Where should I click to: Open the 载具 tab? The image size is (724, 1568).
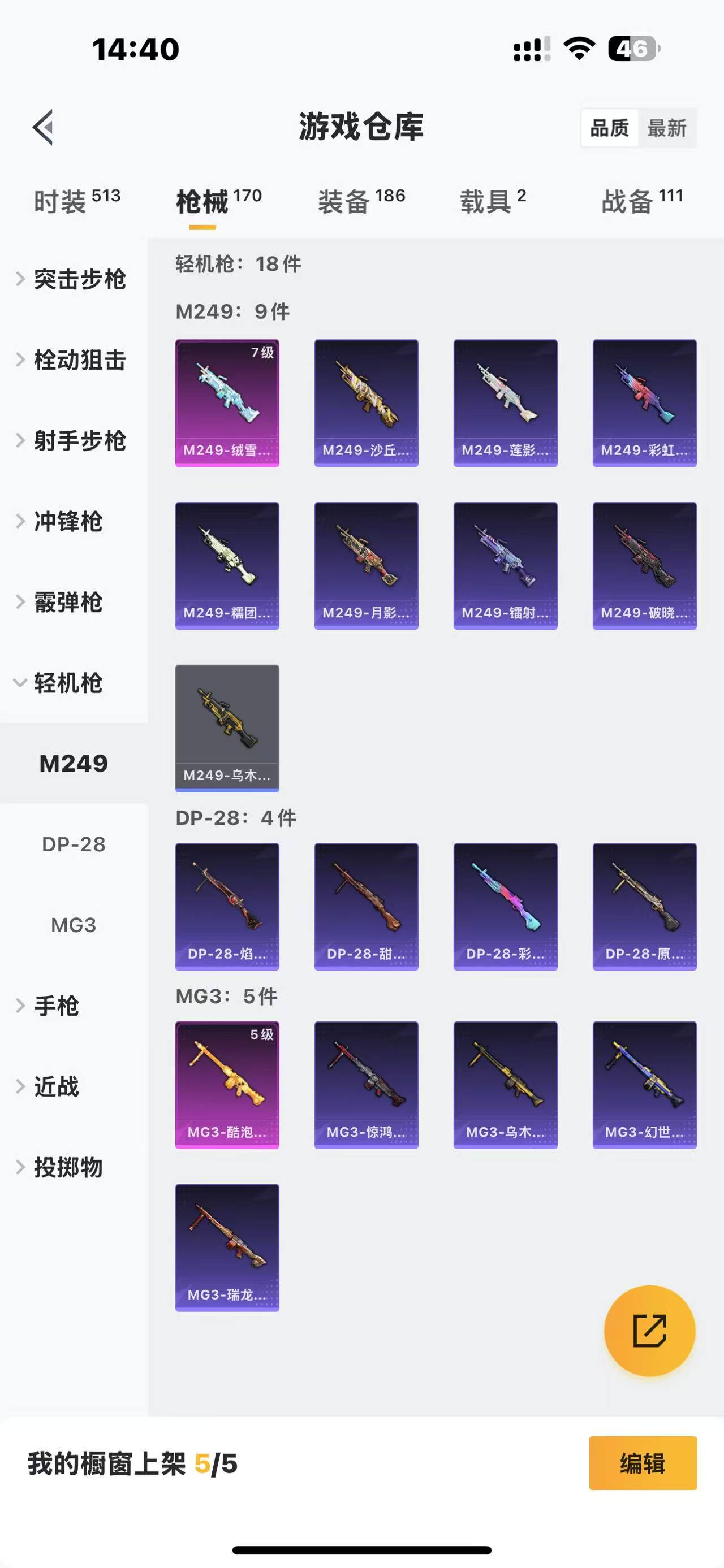click(x=492, y=201)
